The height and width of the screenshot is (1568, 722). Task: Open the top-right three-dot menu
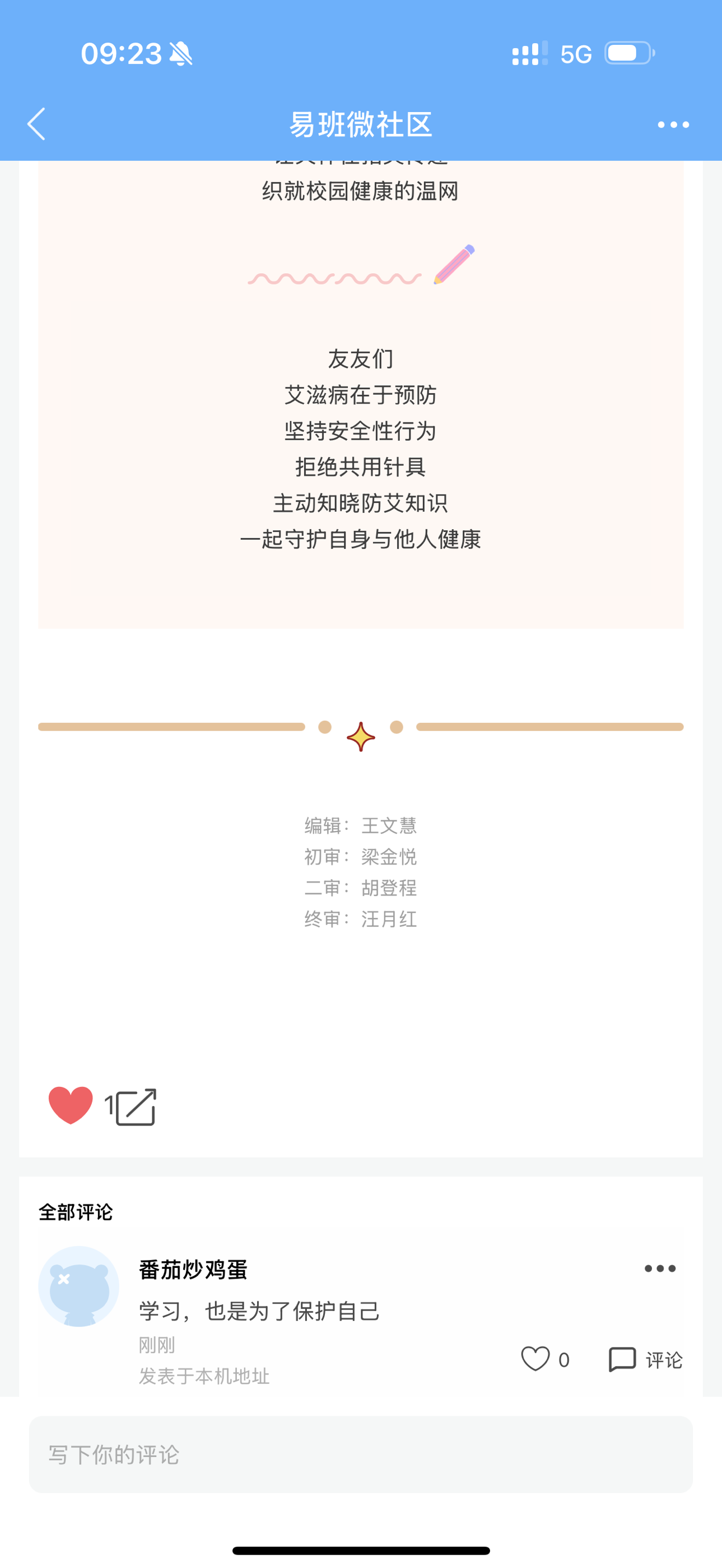673,125
